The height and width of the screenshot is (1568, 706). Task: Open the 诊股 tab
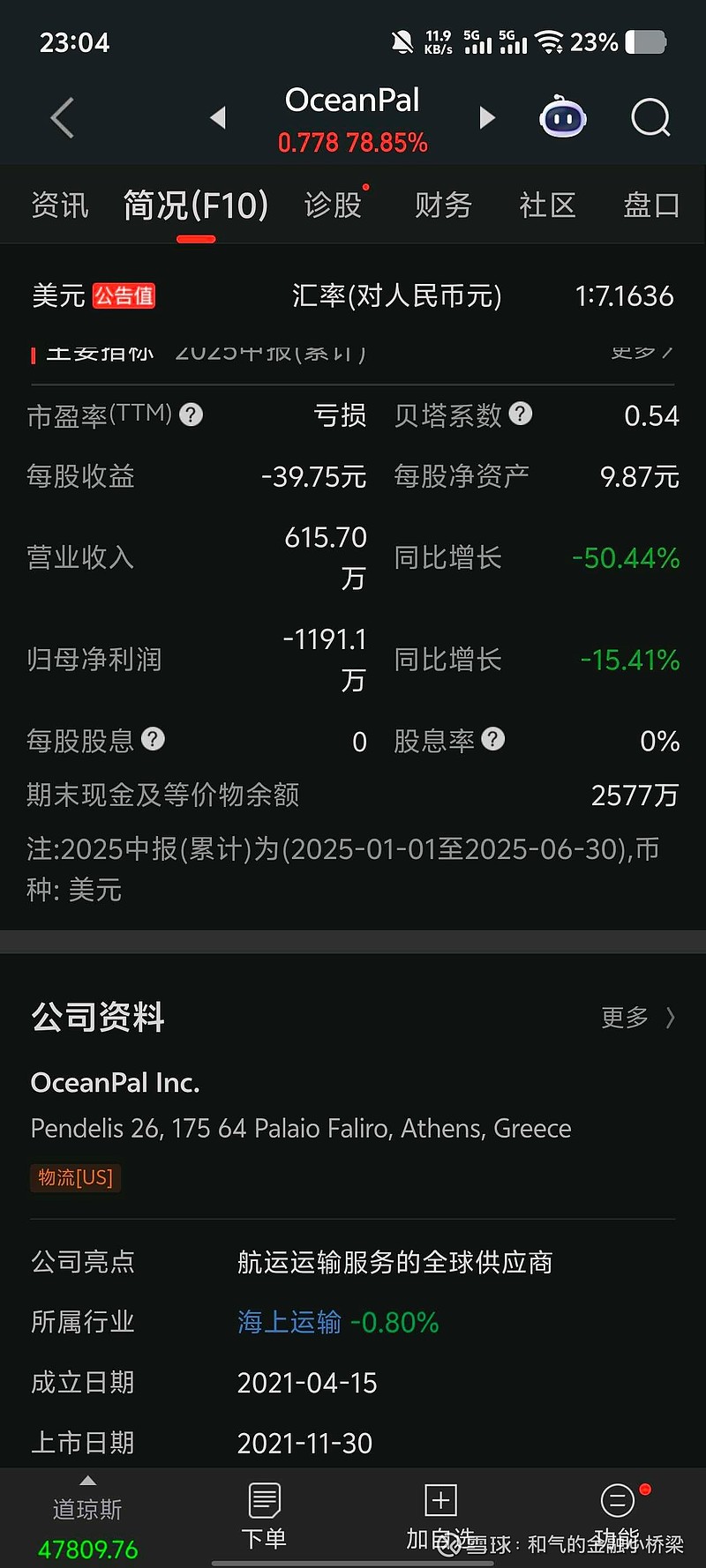click(x=333, y=205)
